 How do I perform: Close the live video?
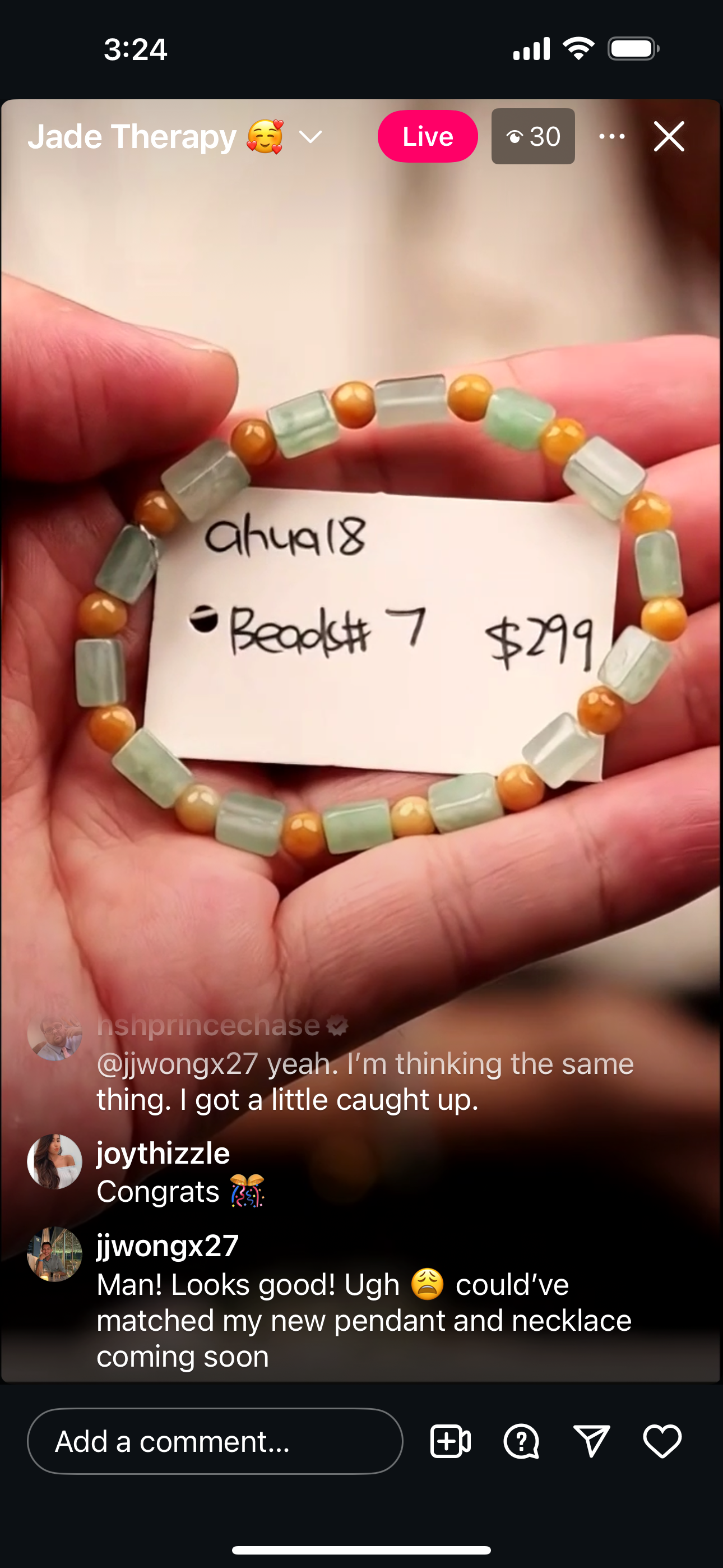[669, 136]
